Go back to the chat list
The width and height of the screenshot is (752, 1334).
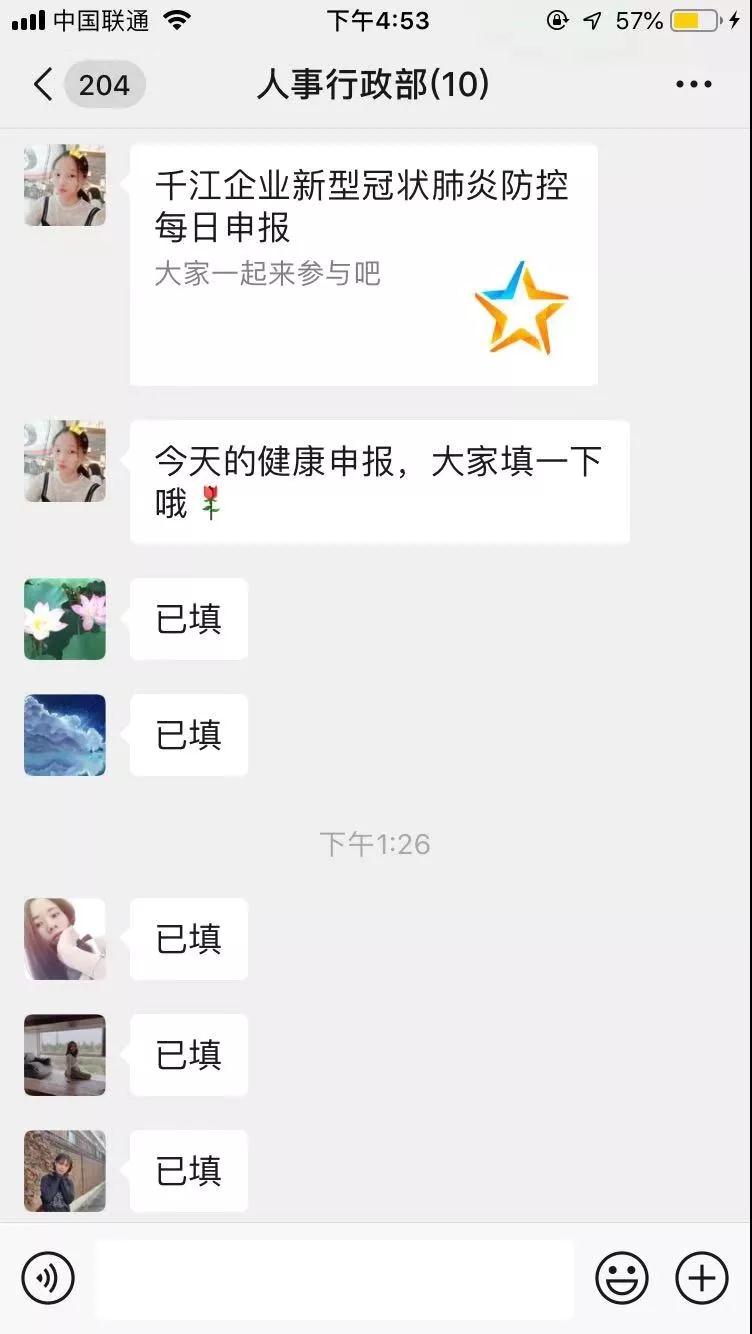[43, 85]
